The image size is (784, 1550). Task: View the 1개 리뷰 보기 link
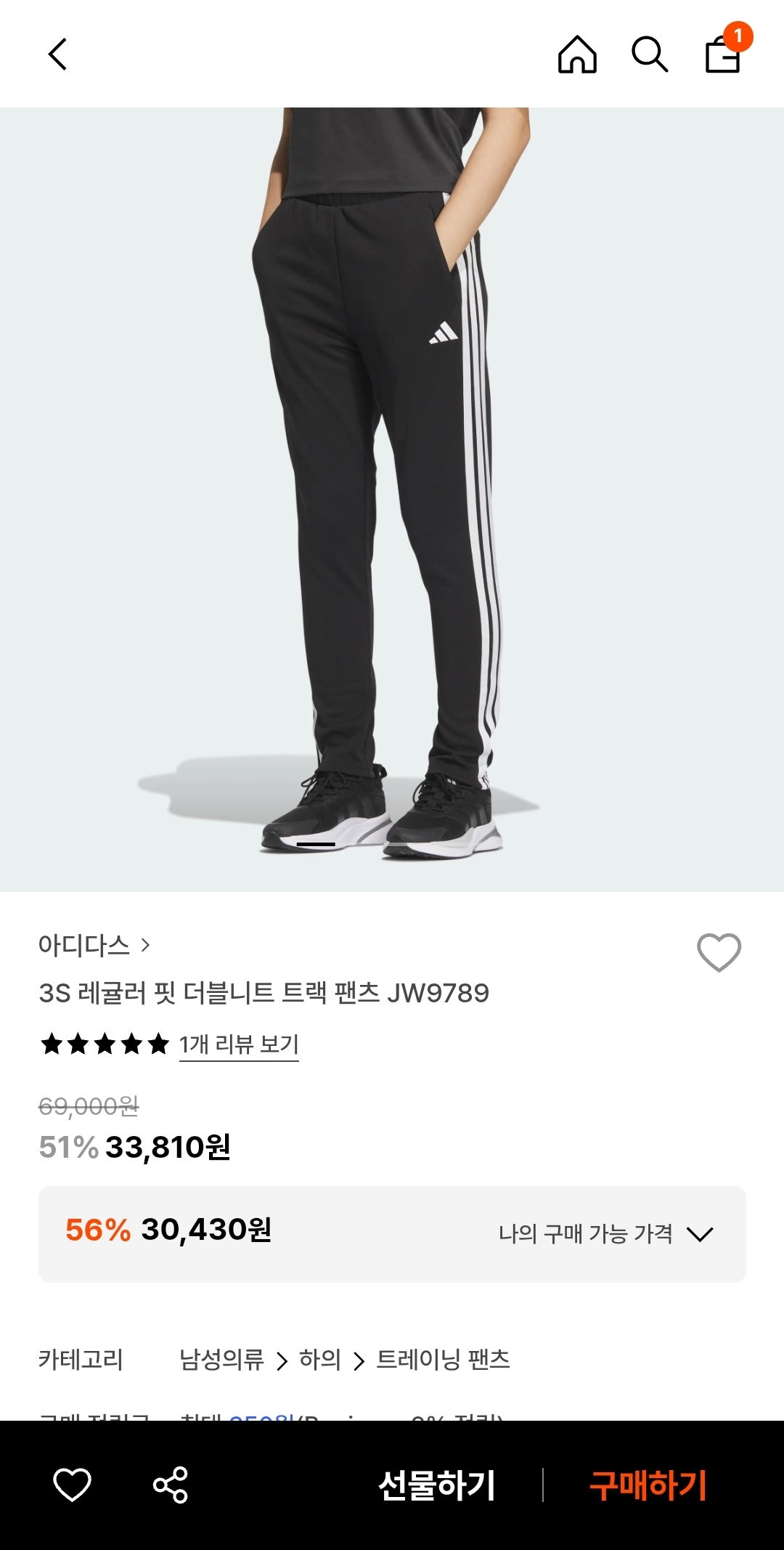[x=239, y=1044]
